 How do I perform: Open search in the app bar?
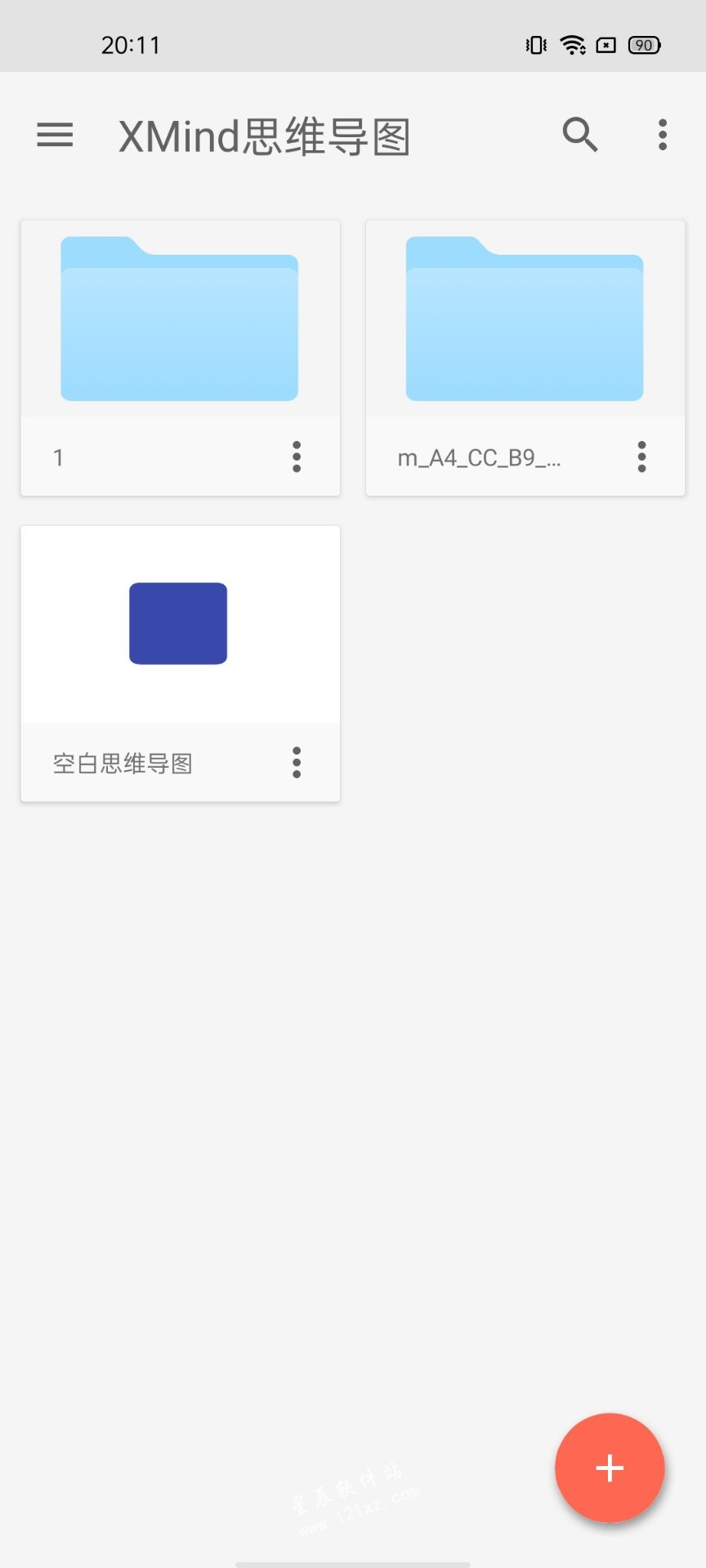580,135
